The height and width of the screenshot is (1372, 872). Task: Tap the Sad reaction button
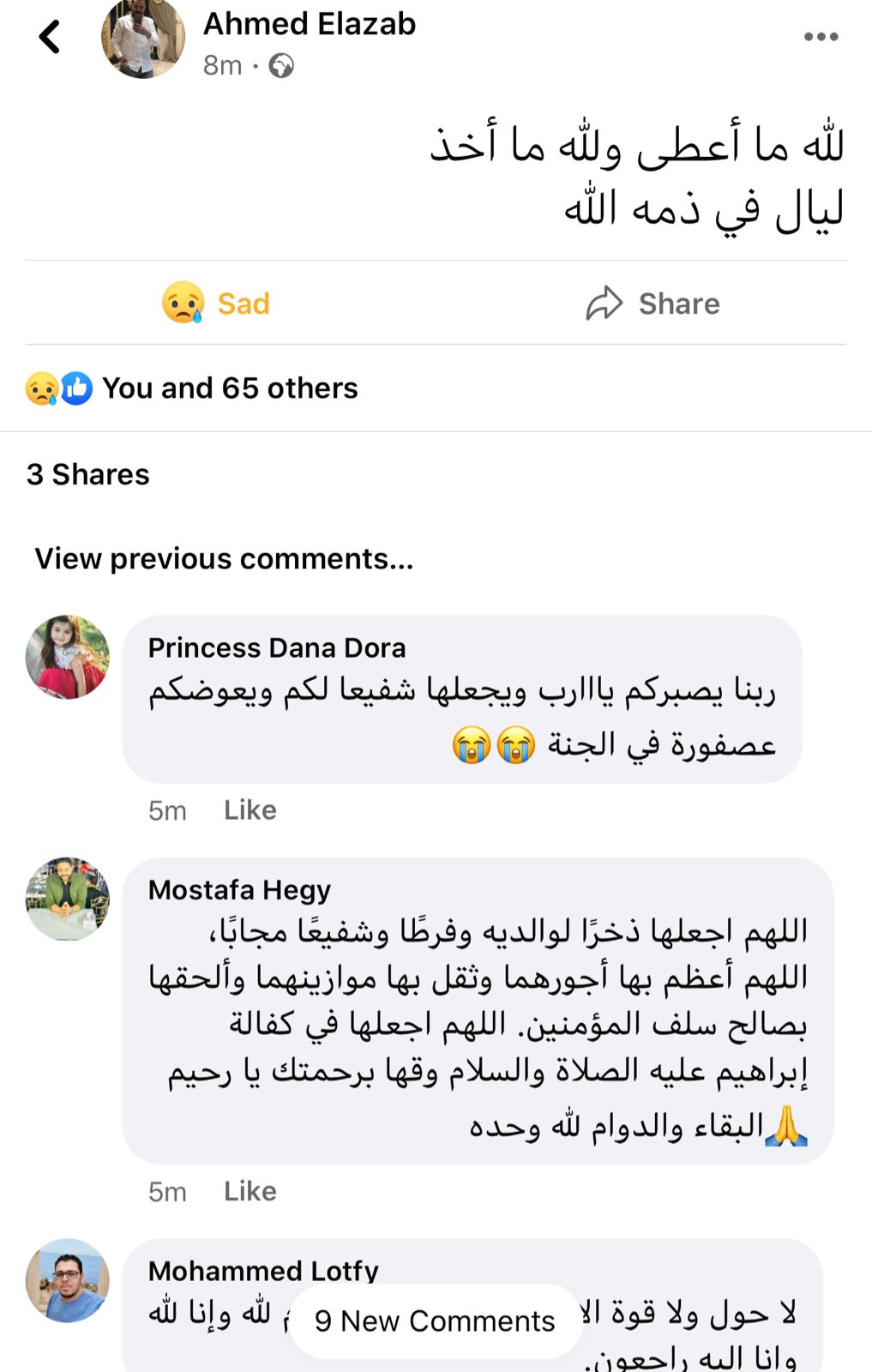(216, 304)
